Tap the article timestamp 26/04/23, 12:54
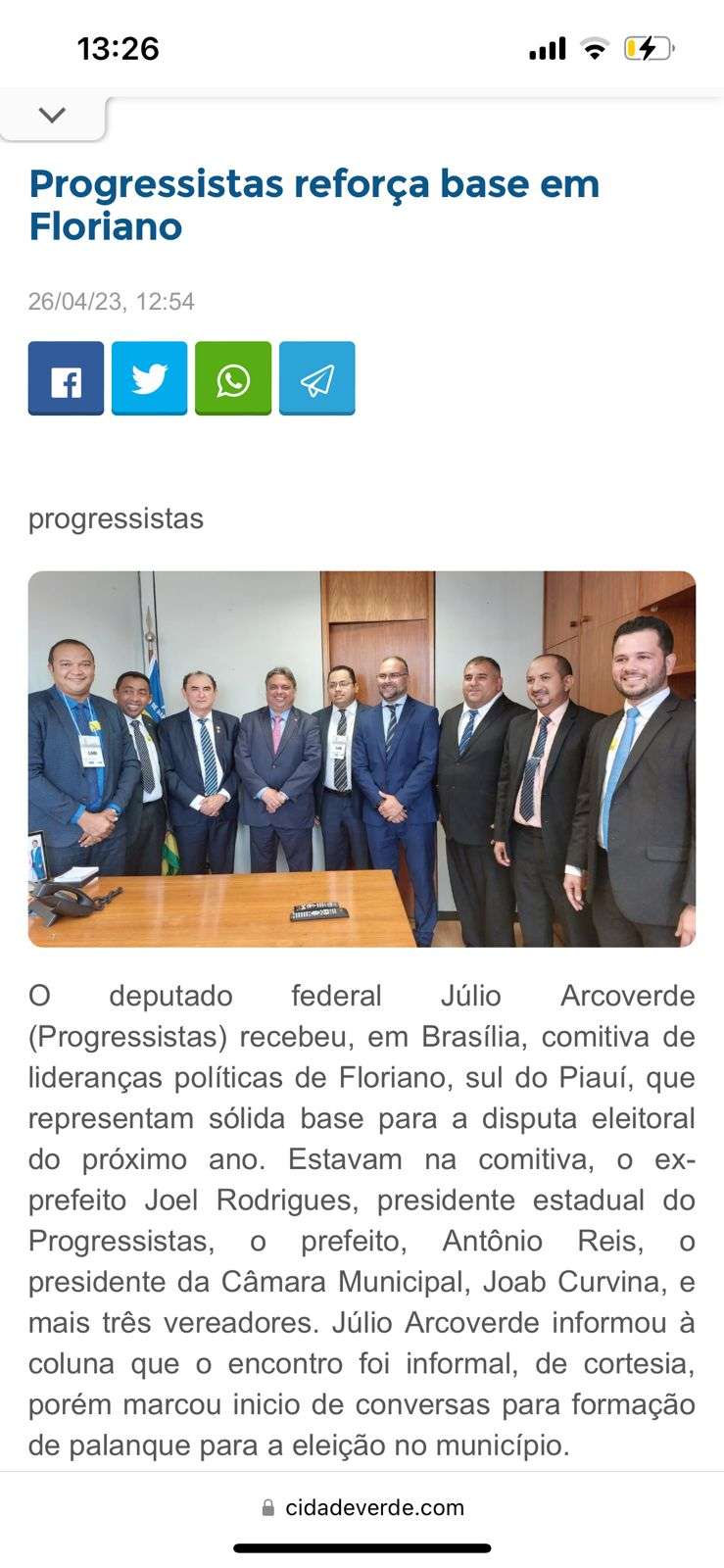 click(112, 302)
